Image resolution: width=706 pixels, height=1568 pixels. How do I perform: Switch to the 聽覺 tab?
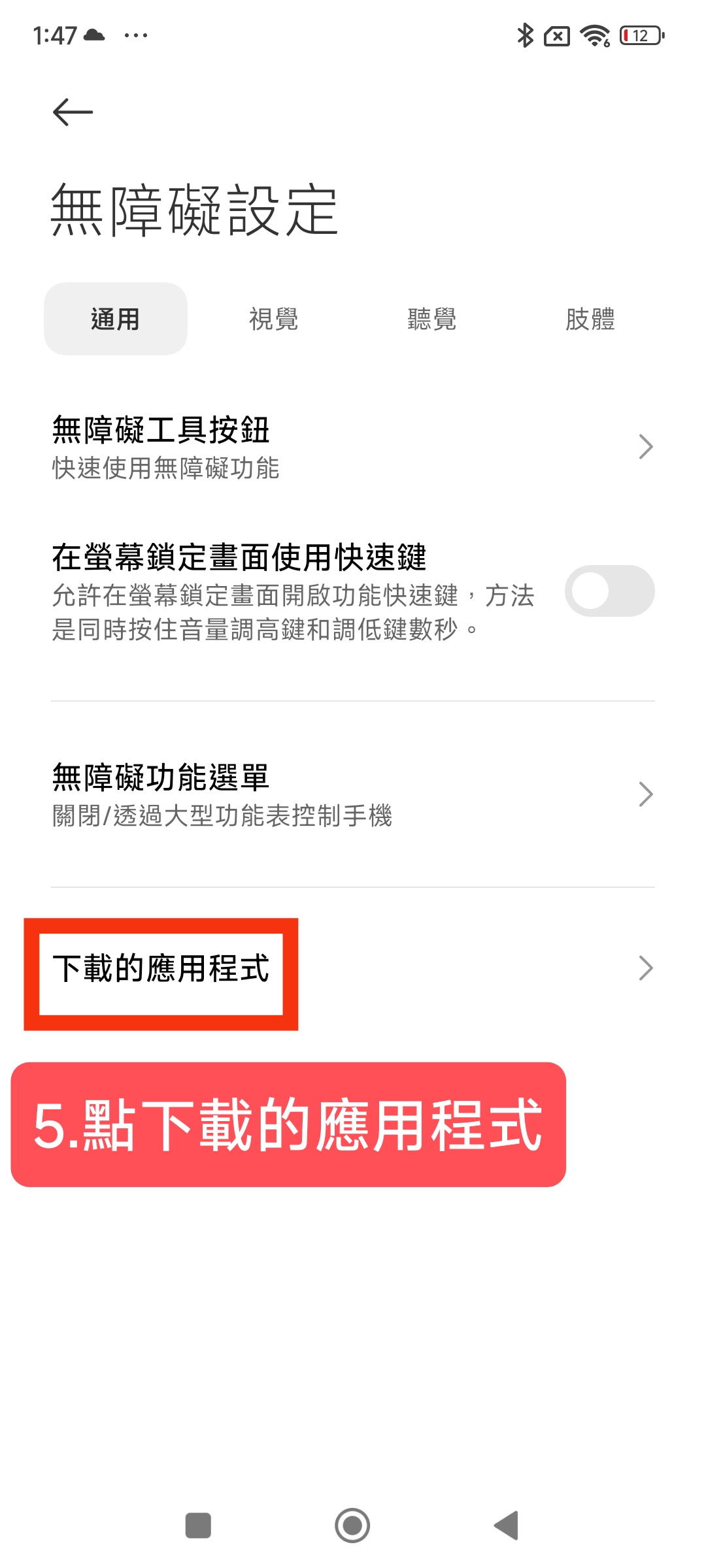432,319
